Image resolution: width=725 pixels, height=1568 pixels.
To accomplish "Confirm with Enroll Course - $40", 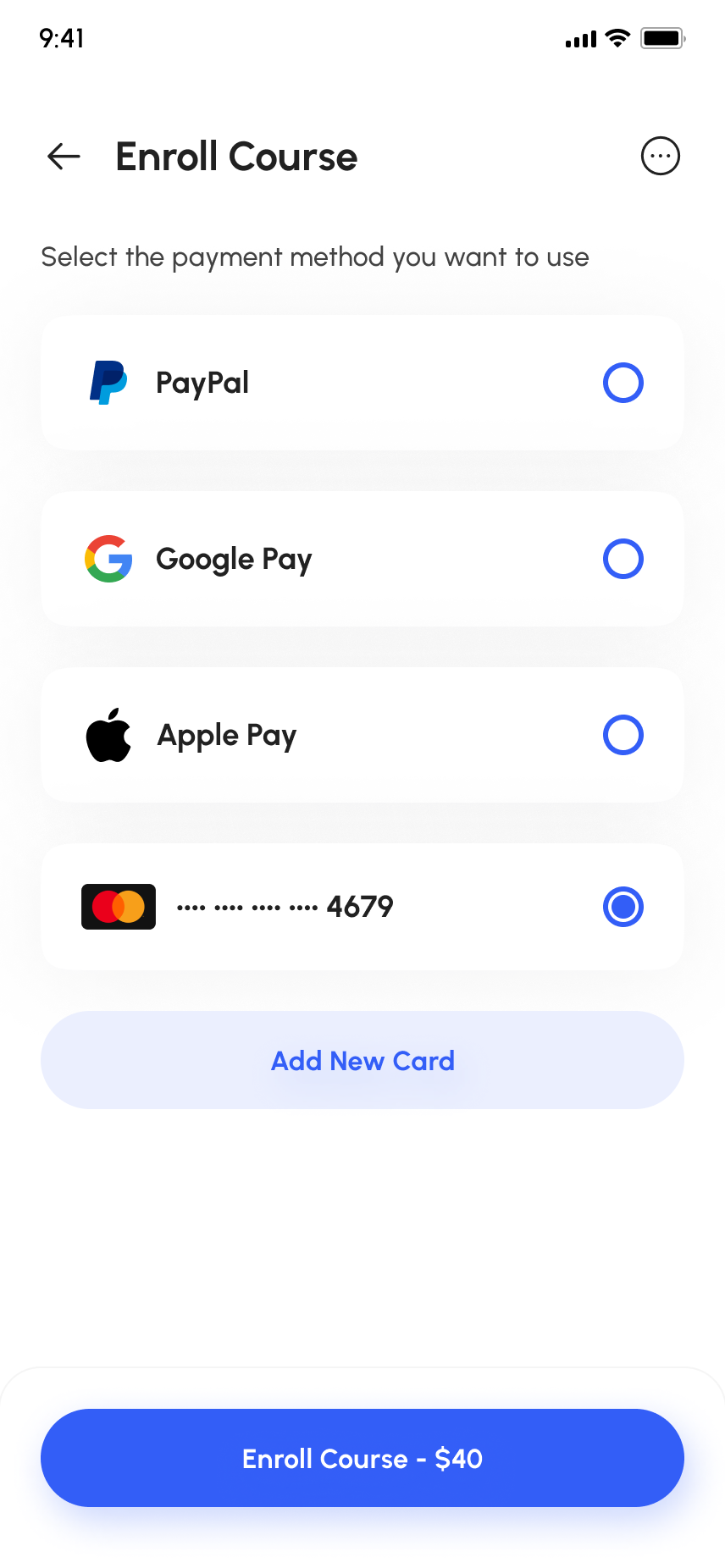I will click(x=362, y=1458).
